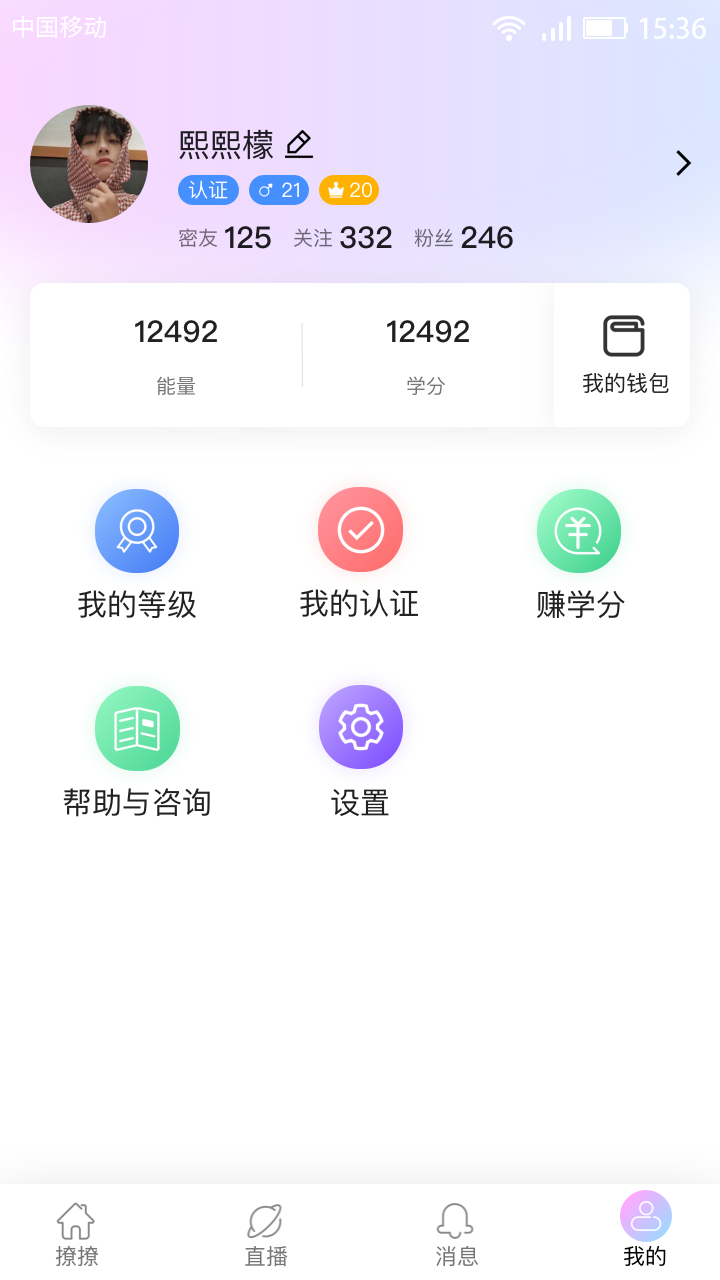
Task: Tap the 我的认证 verification checkmark icon
Action: (360, 530)
